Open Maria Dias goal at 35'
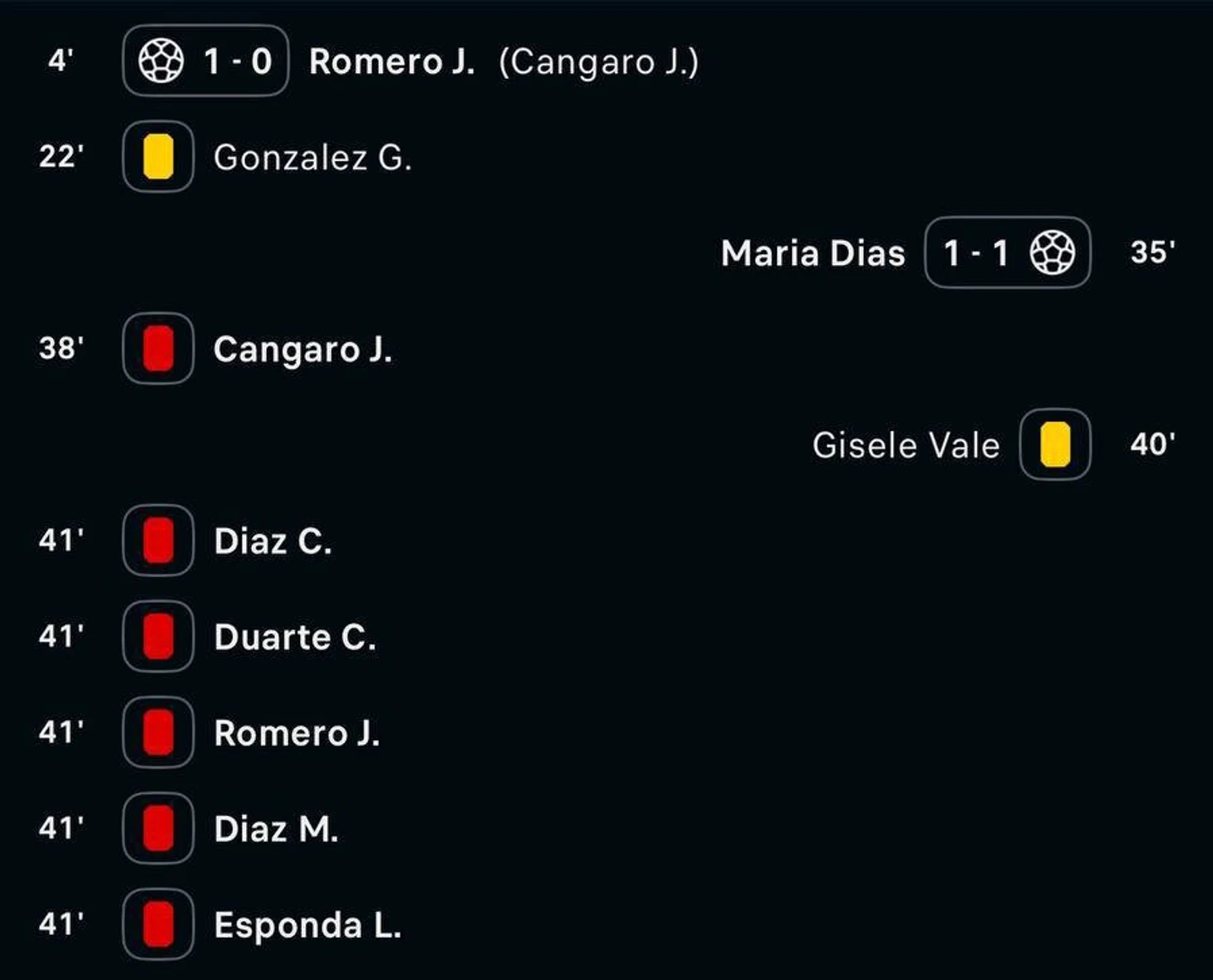 pyautogui.click(x=813, y=253)
